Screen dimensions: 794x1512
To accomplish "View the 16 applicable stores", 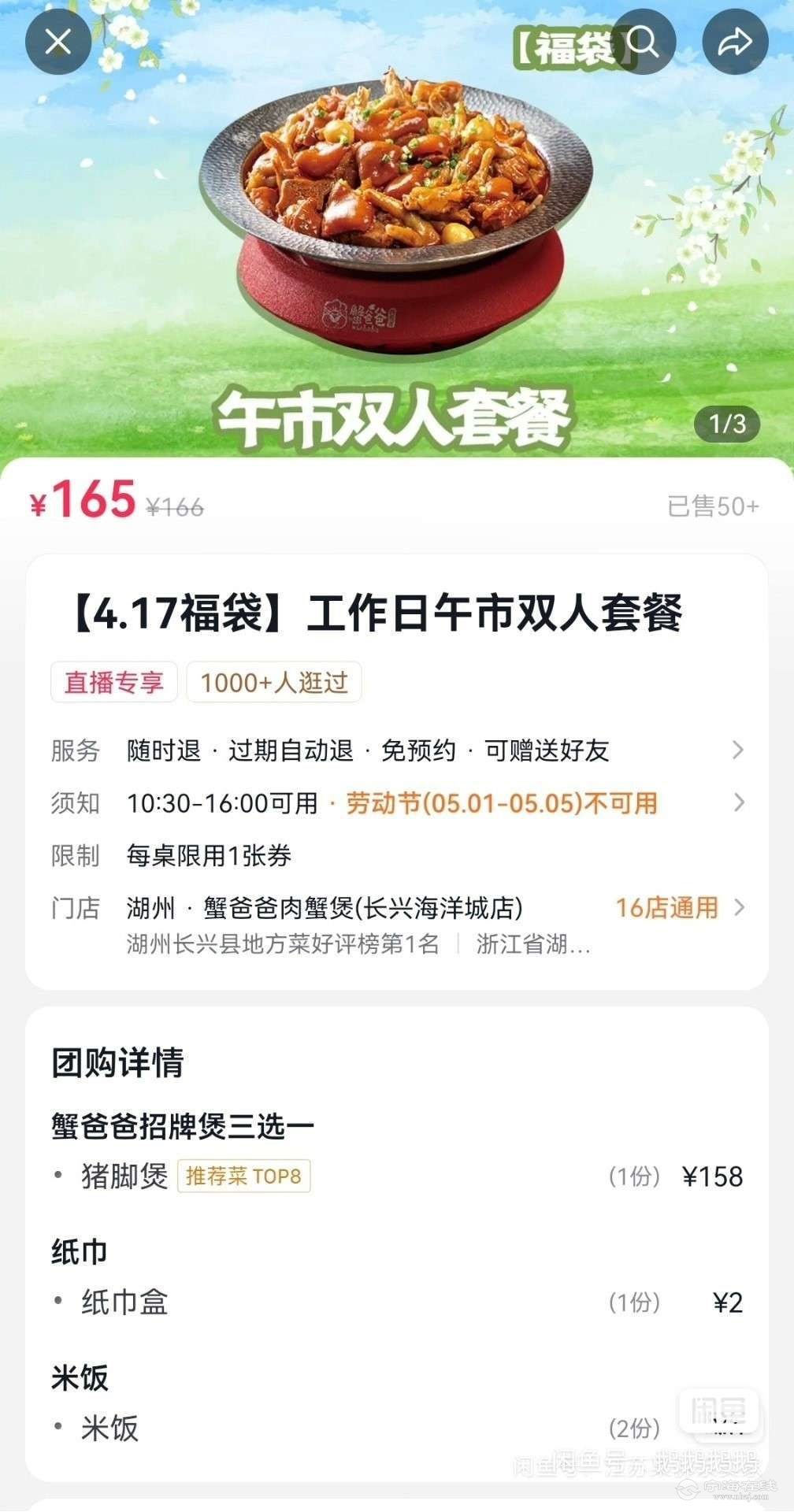I will tap(677, 907).
